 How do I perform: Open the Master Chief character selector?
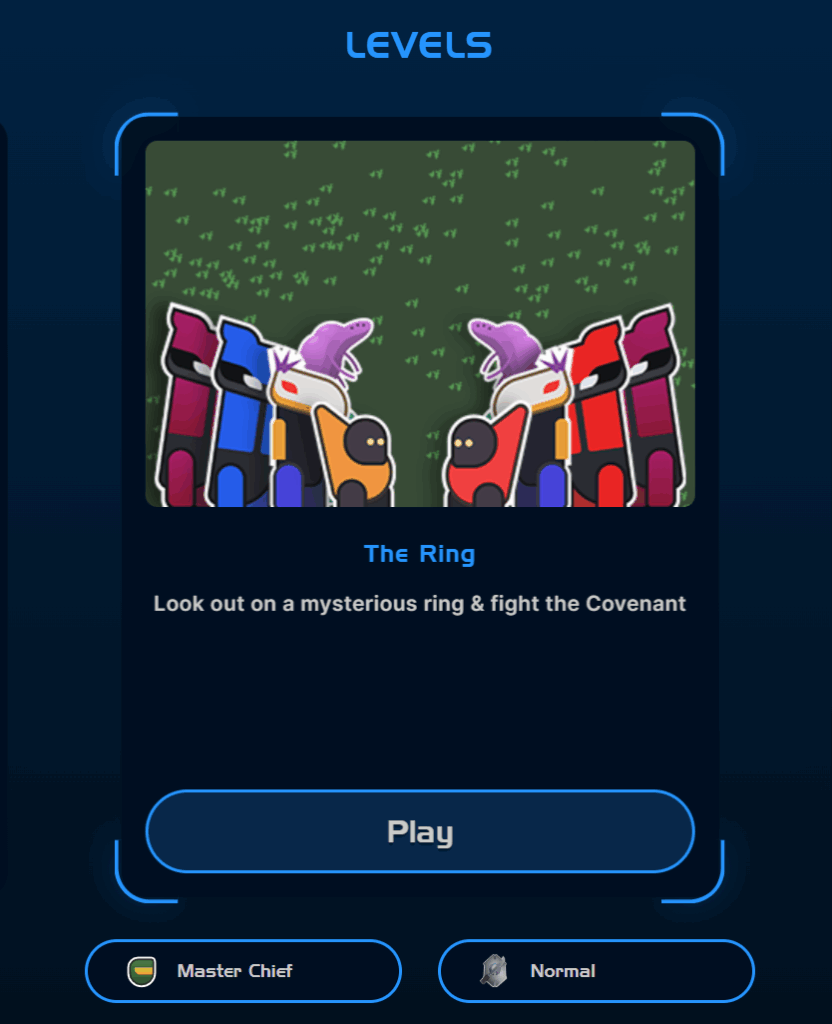click(x=243, y=971)
